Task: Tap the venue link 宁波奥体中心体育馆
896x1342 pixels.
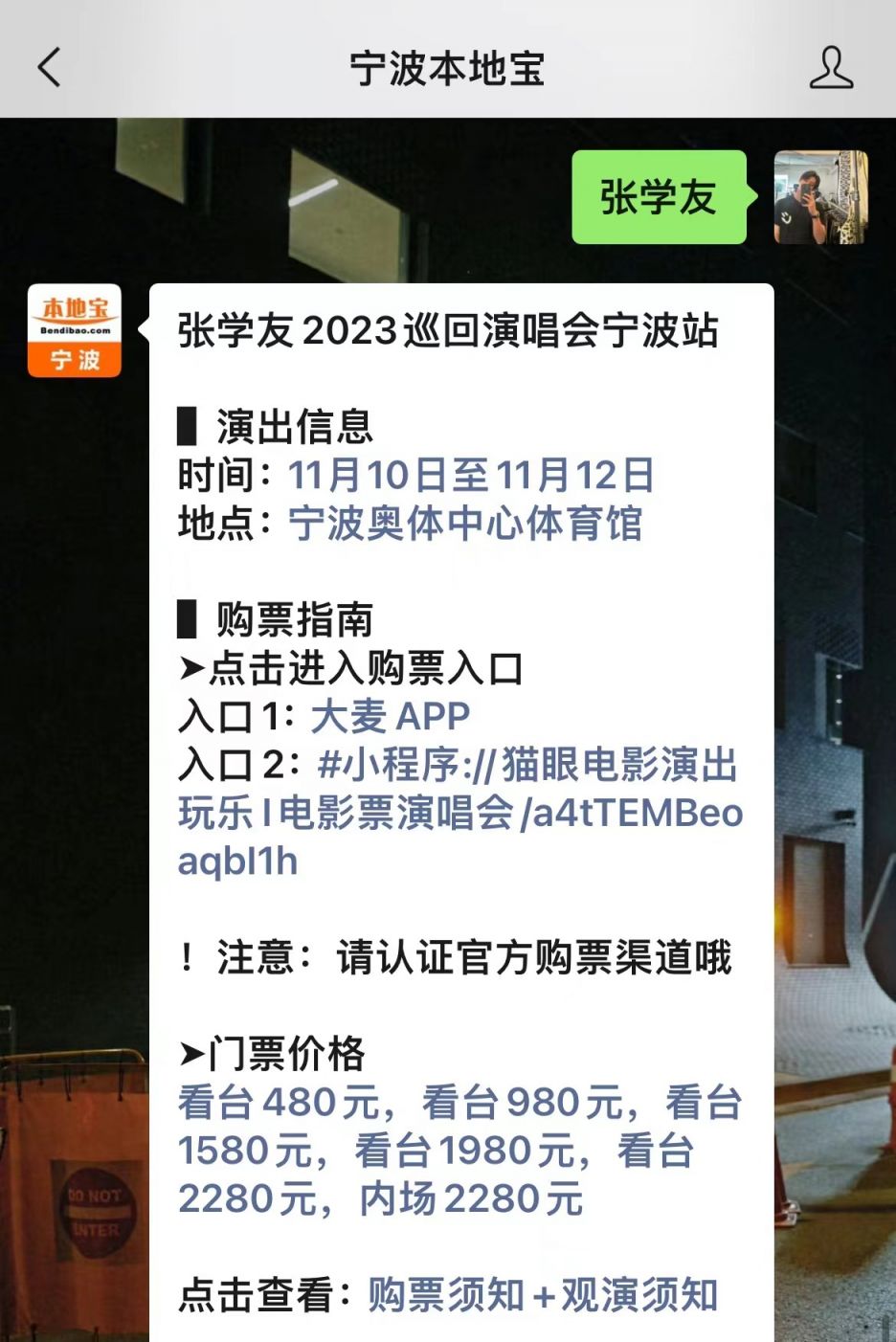Action: pos(465,524)
